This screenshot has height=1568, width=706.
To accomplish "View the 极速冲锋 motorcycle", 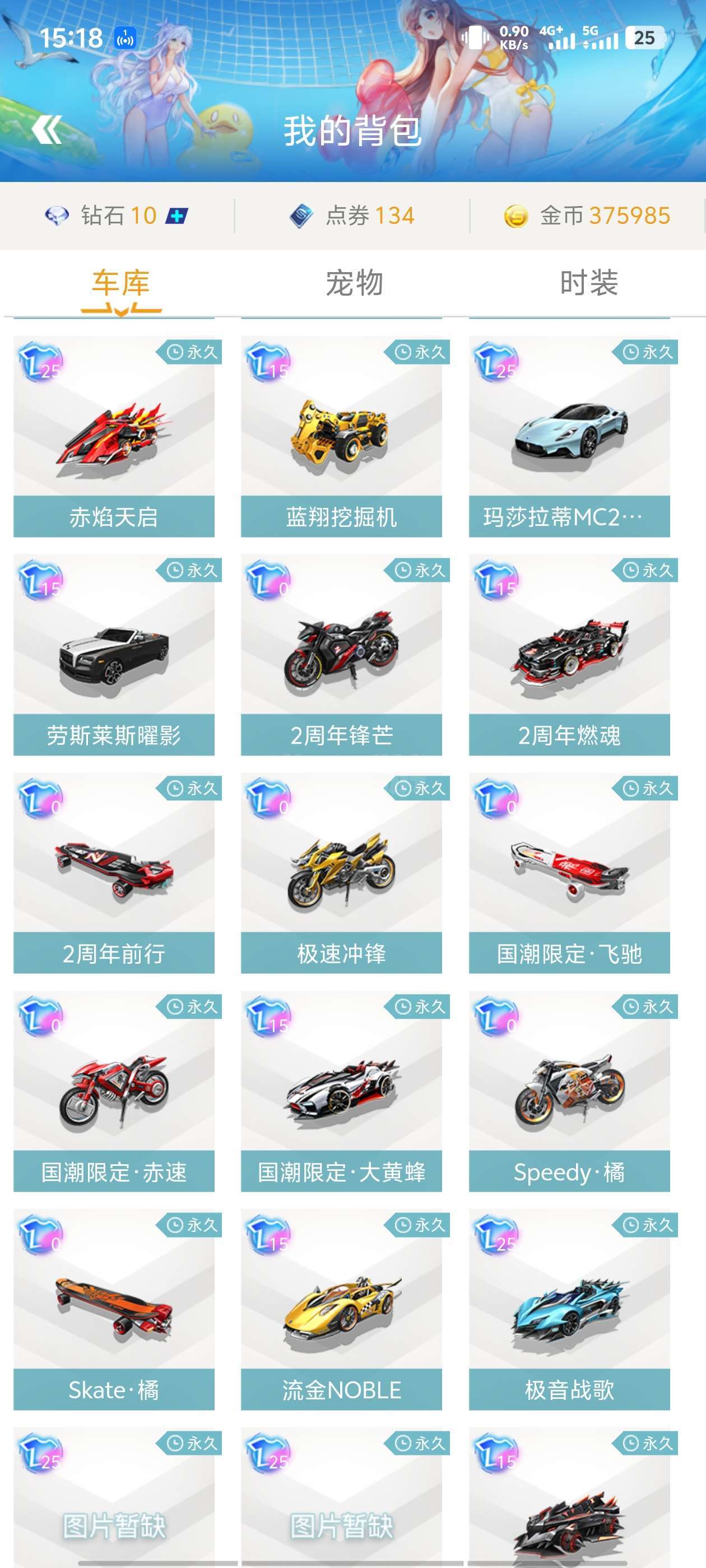I will pos(341,872).
